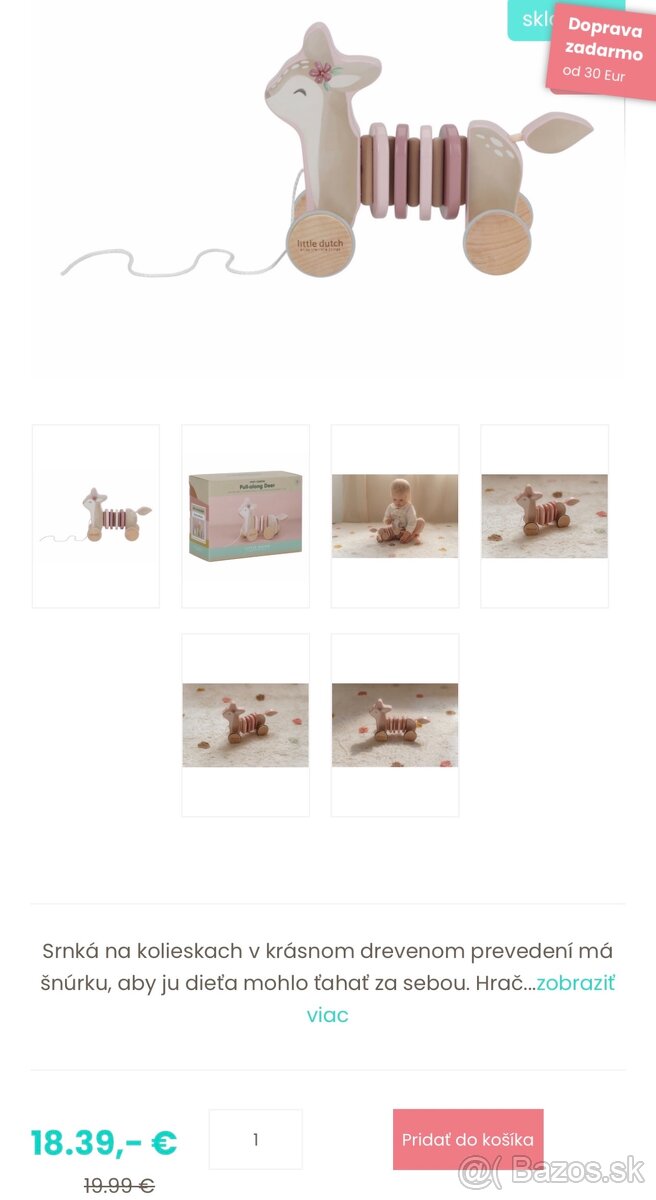Open the large main product image
This screenshot has height=1200, width=656.
(328, 190)
